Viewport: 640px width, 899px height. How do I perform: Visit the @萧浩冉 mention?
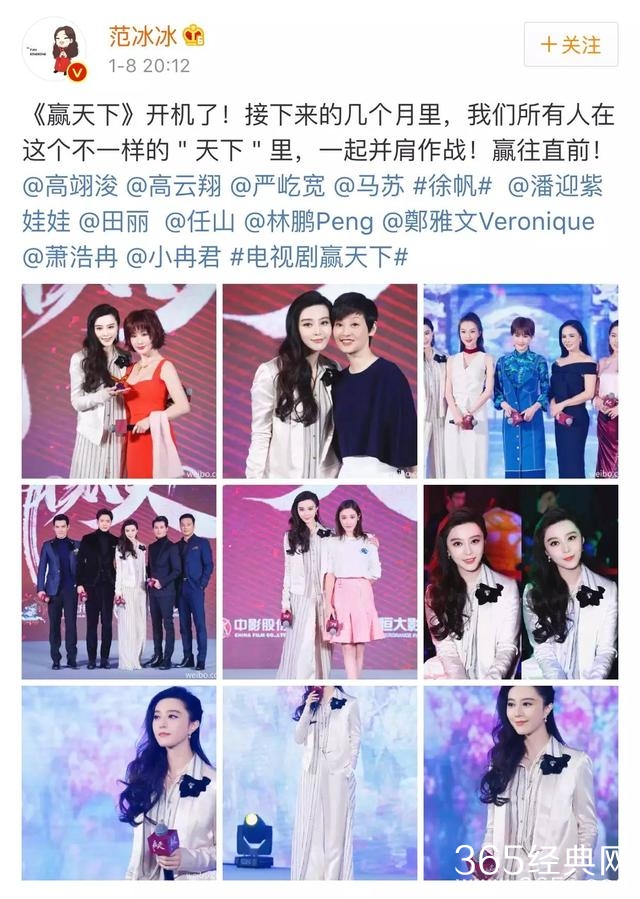pos(68,256)
